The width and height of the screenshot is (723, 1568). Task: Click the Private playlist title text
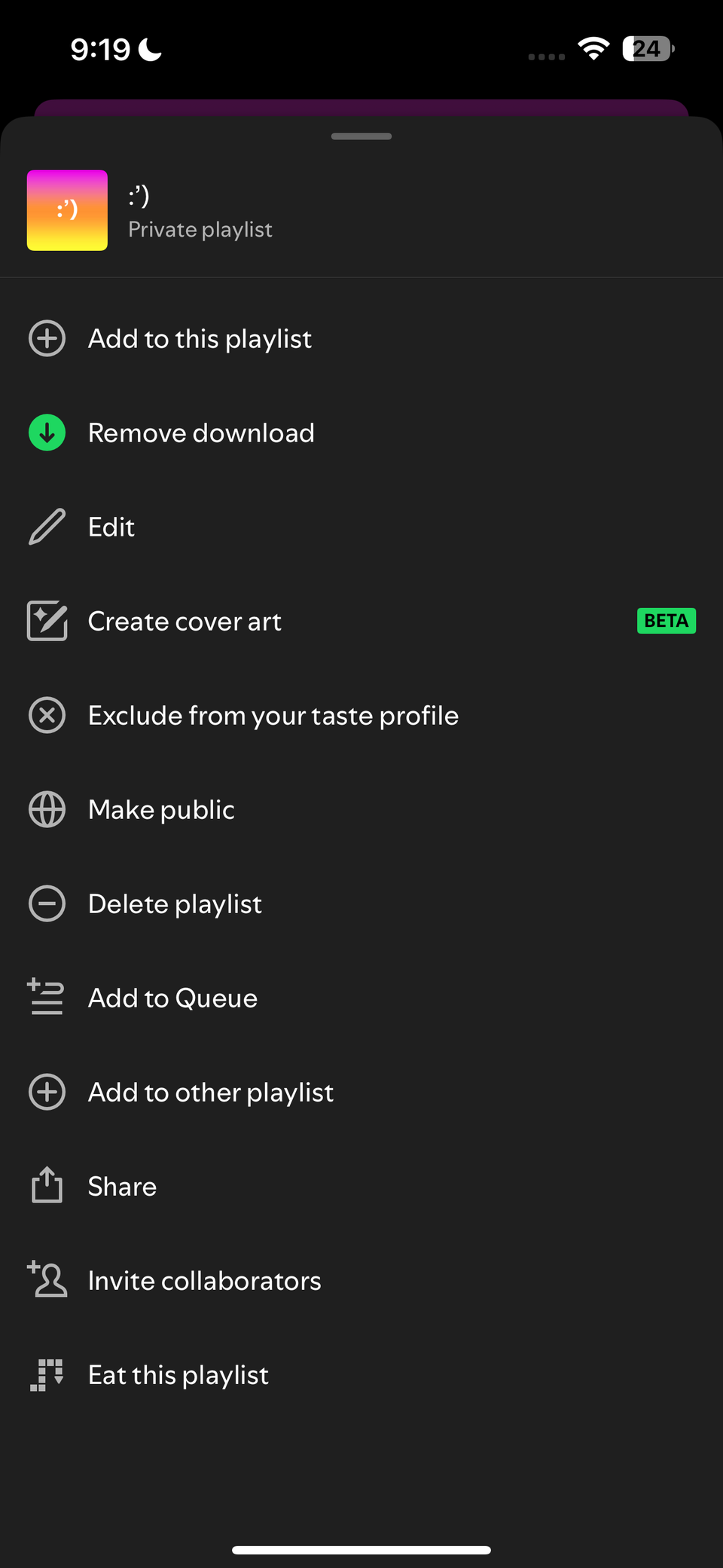(x=200, y=229)
